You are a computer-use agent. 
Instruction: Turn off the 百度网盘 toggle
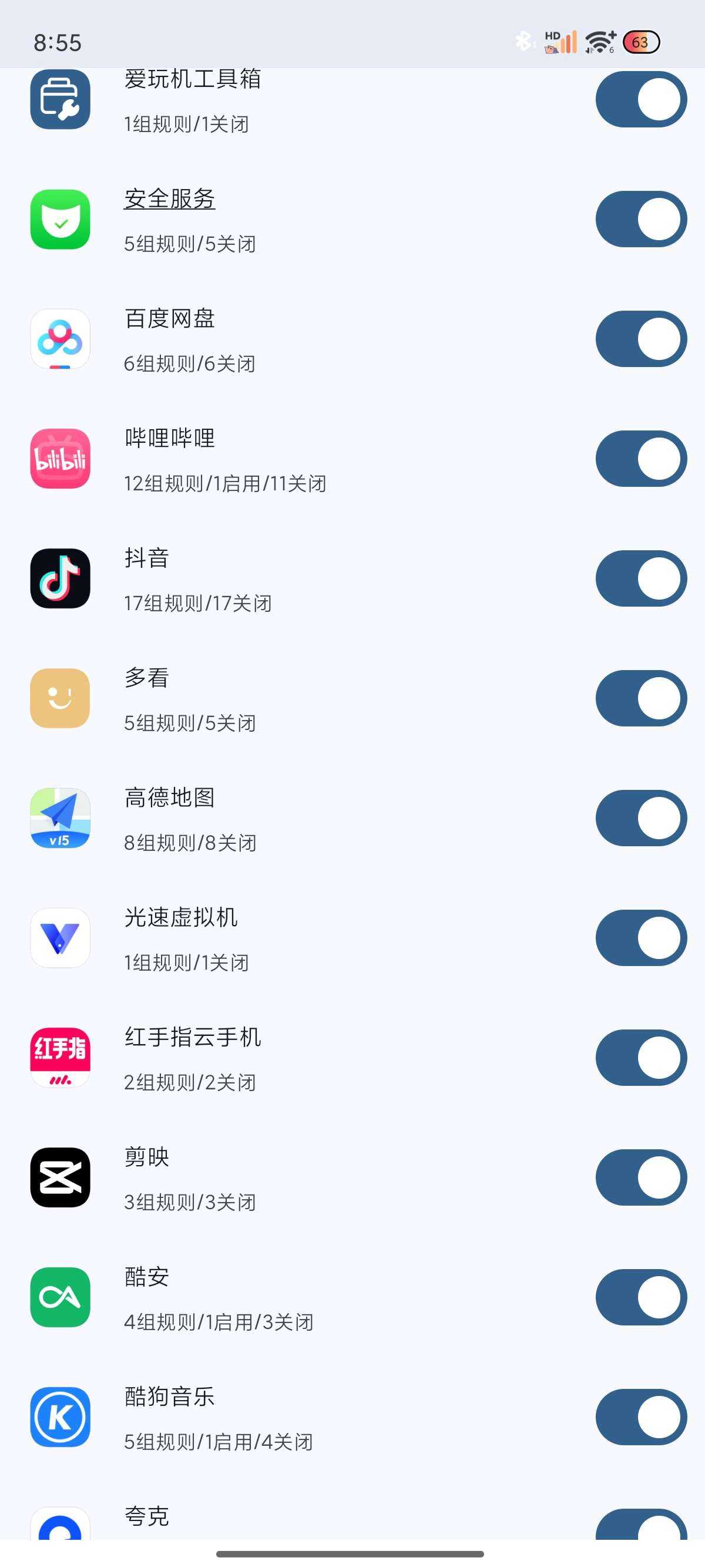click(x=640, y=339)
